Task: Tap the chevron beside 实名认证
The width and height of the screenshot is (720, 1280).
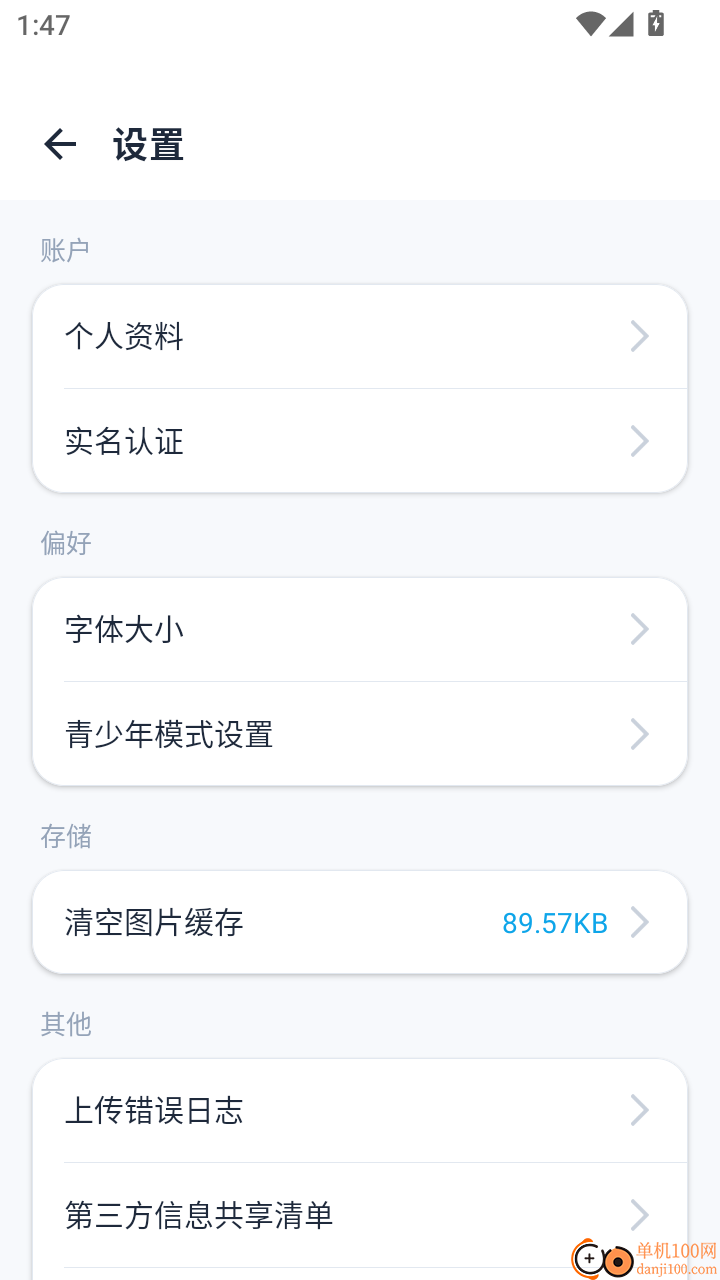Action: [639, 441]
